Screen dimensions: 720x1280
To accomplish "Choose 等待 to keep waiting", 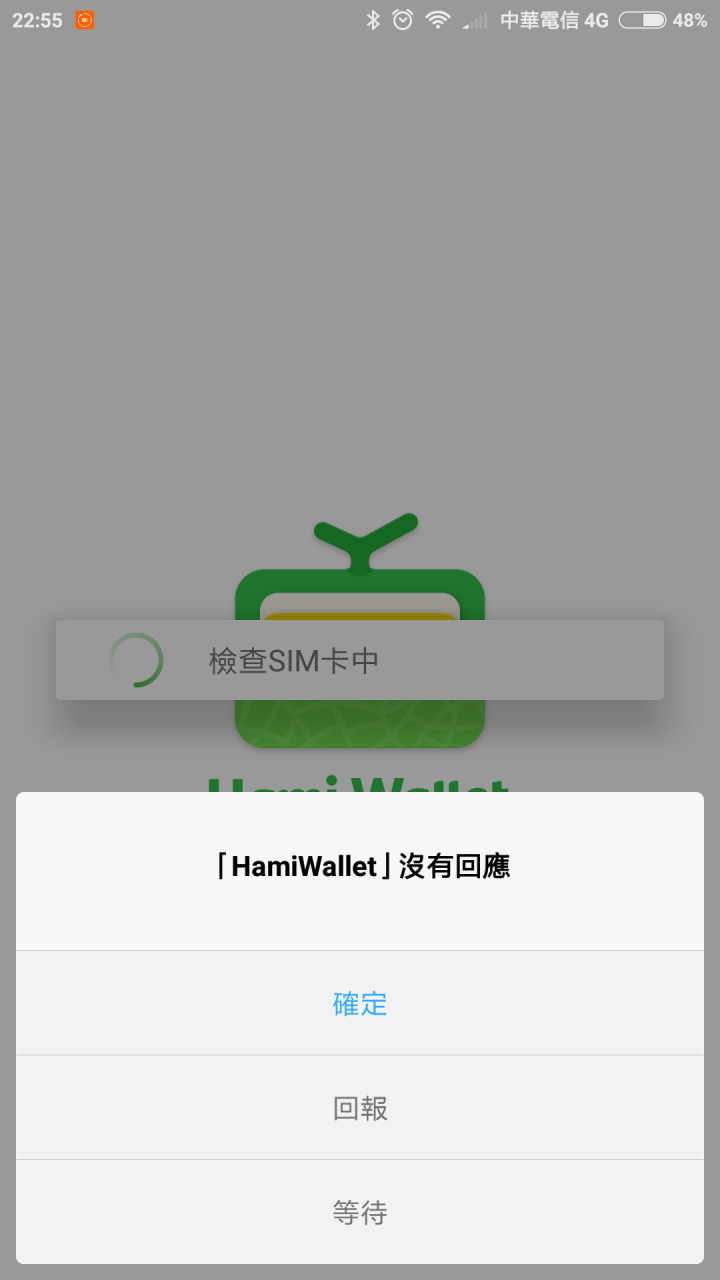I will coord(360,1212).
